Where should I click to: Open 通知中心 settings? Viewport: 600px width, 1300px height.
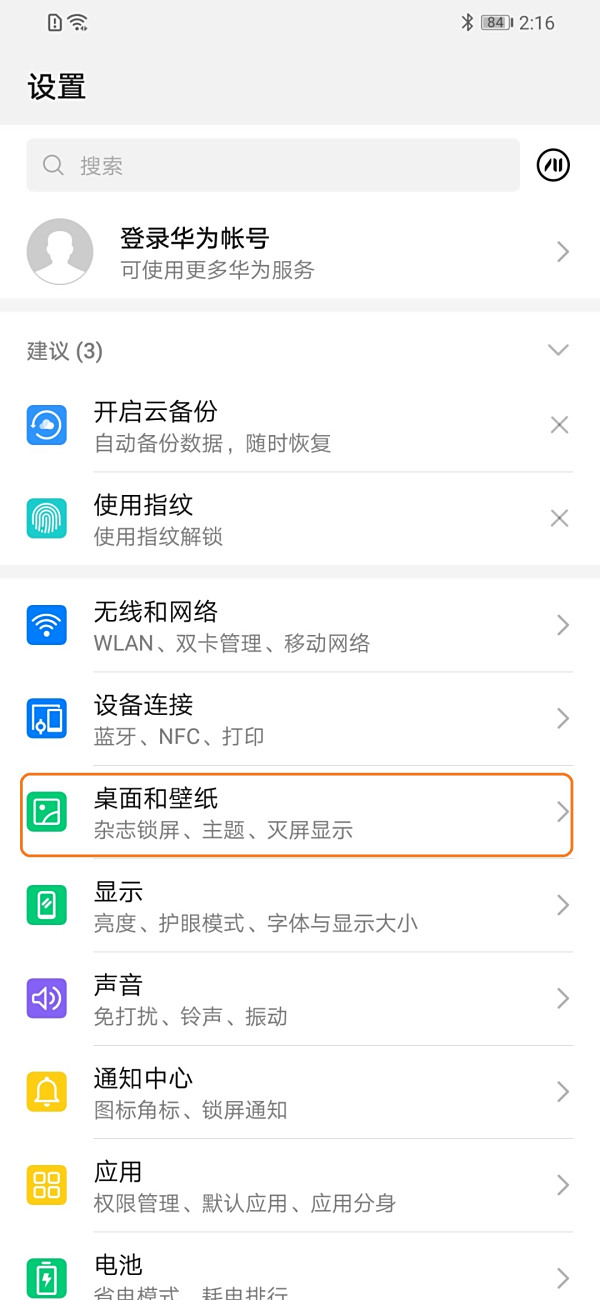[x=300, y=1092]
